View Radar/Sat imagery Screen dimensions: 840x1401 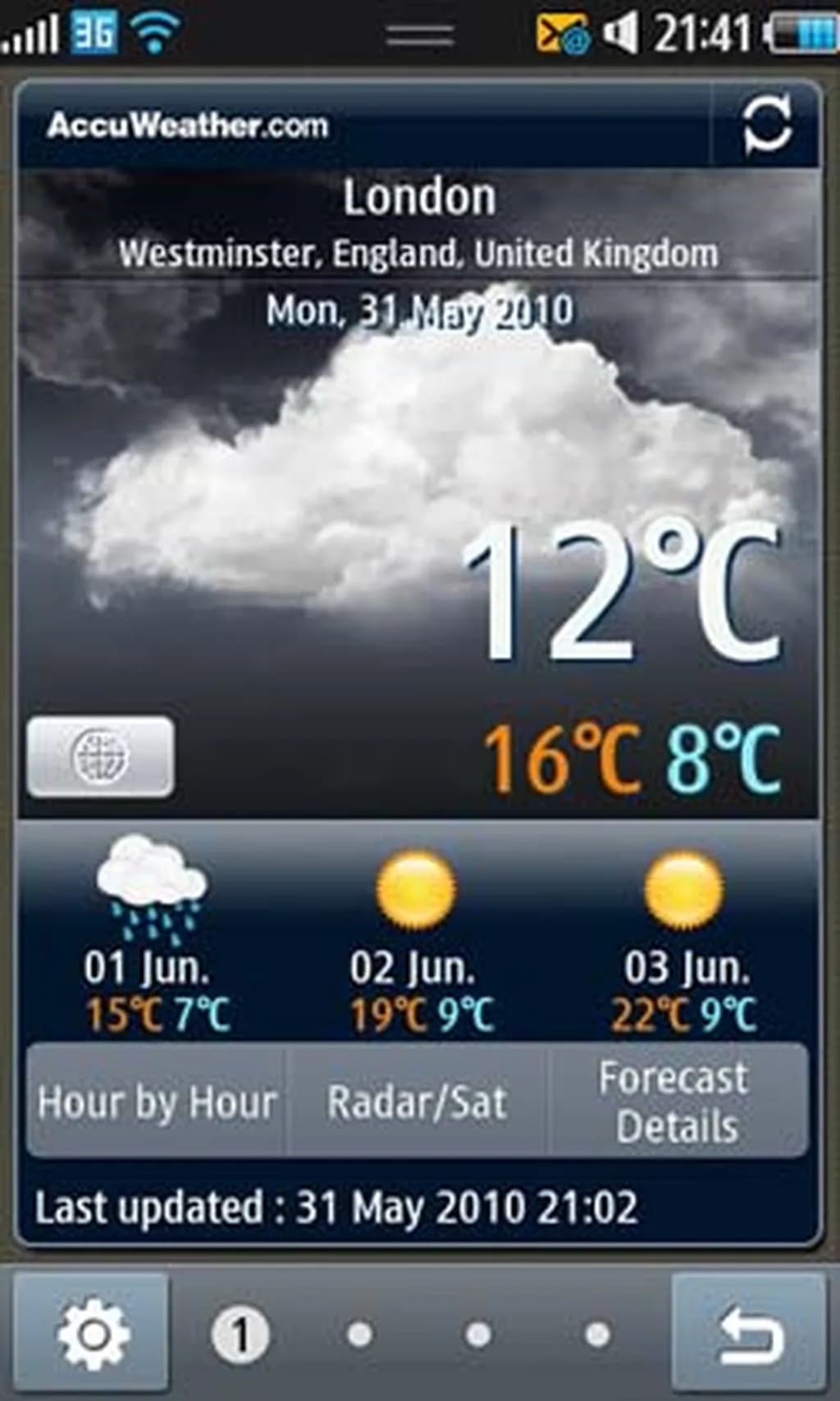tap(418, 1102)
